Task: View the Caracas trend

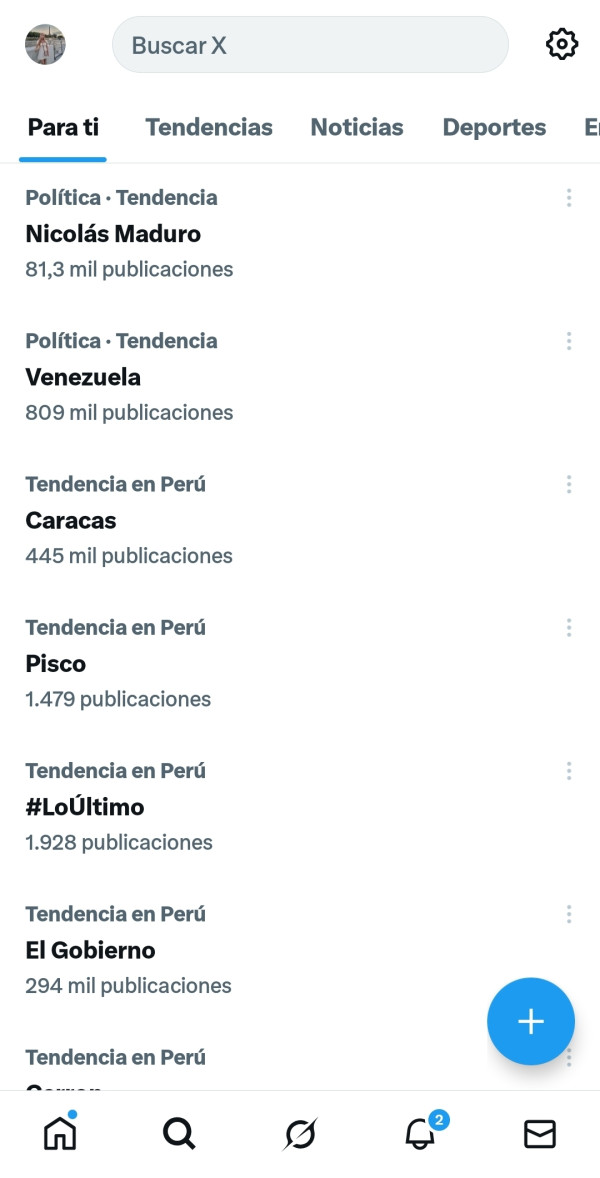Action: pyautogui.click(x=71, y=520)
